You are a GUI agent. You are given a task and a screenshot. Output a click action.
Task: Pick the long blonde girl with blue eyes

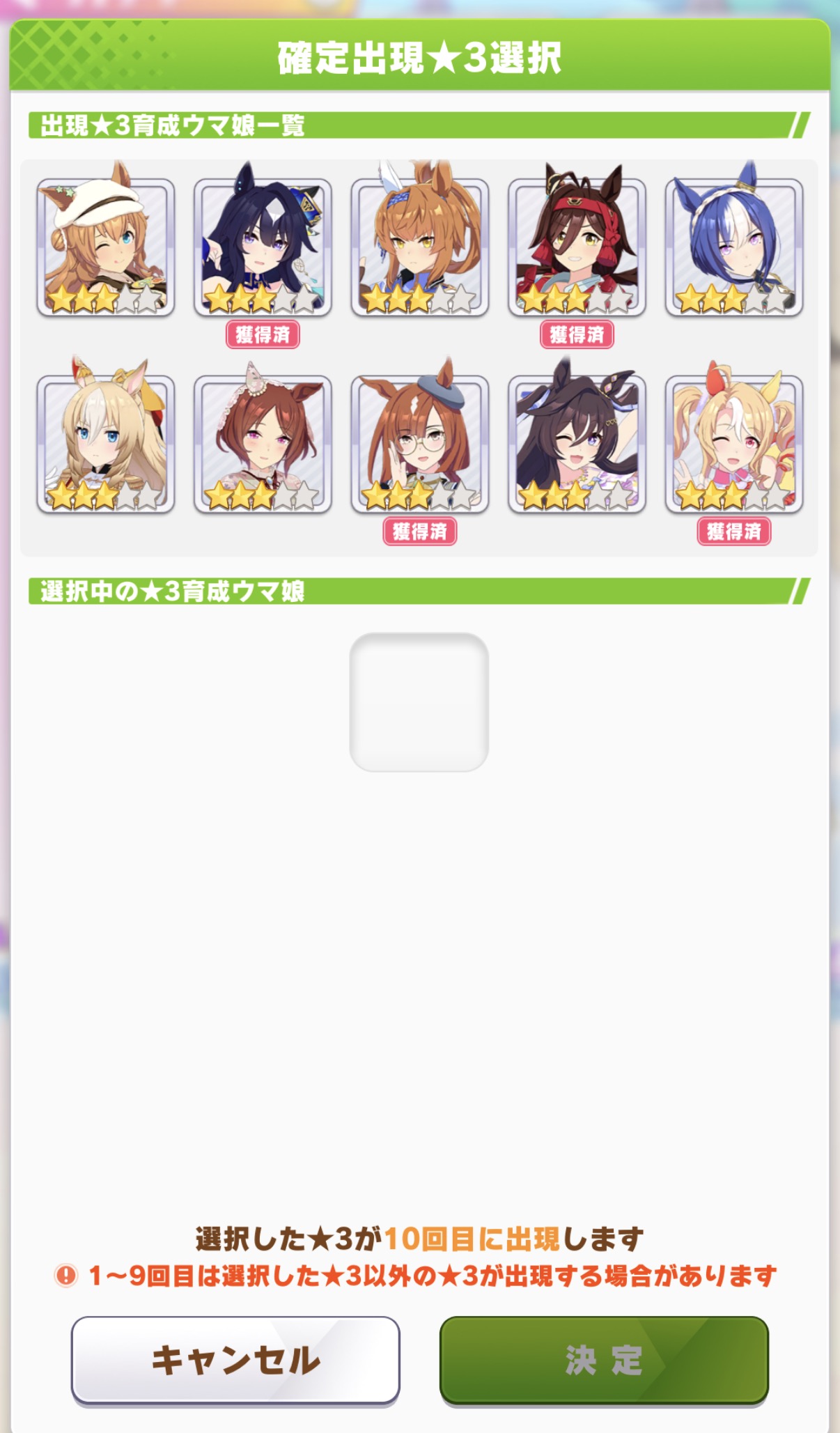106,443
